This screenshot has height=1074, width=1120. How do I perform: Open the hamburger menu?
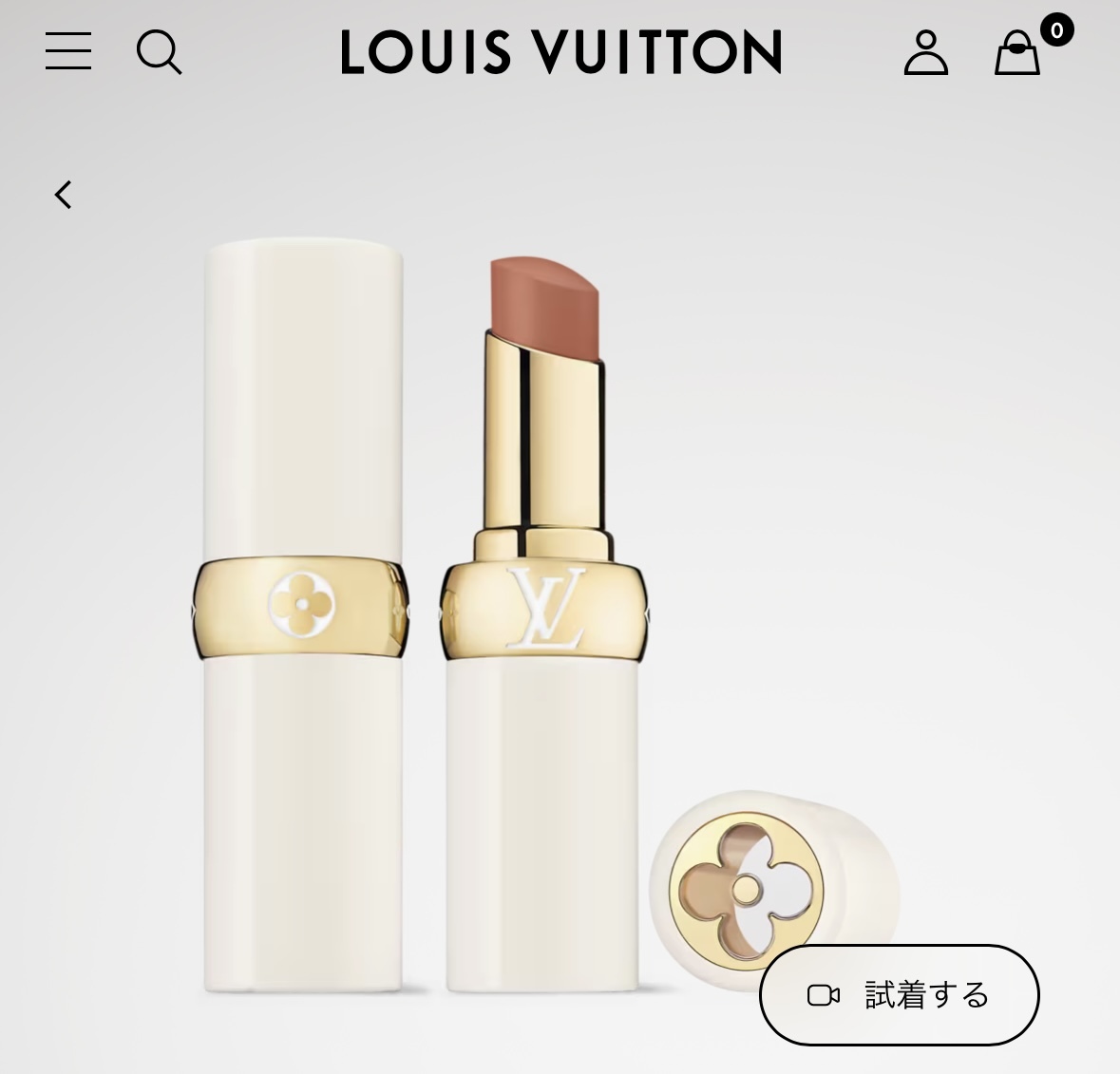point(68,50)
